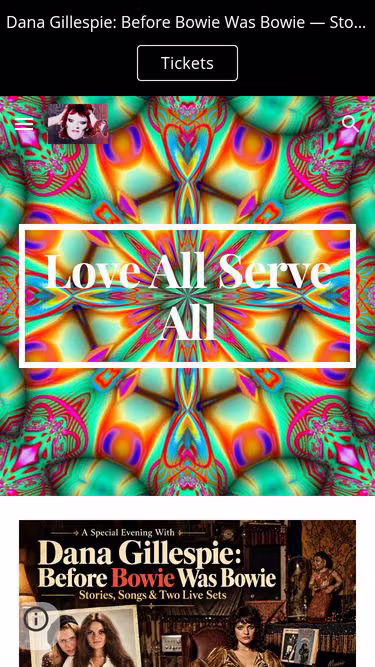
Task: Open the info icon on the poster
Action: 36,619
